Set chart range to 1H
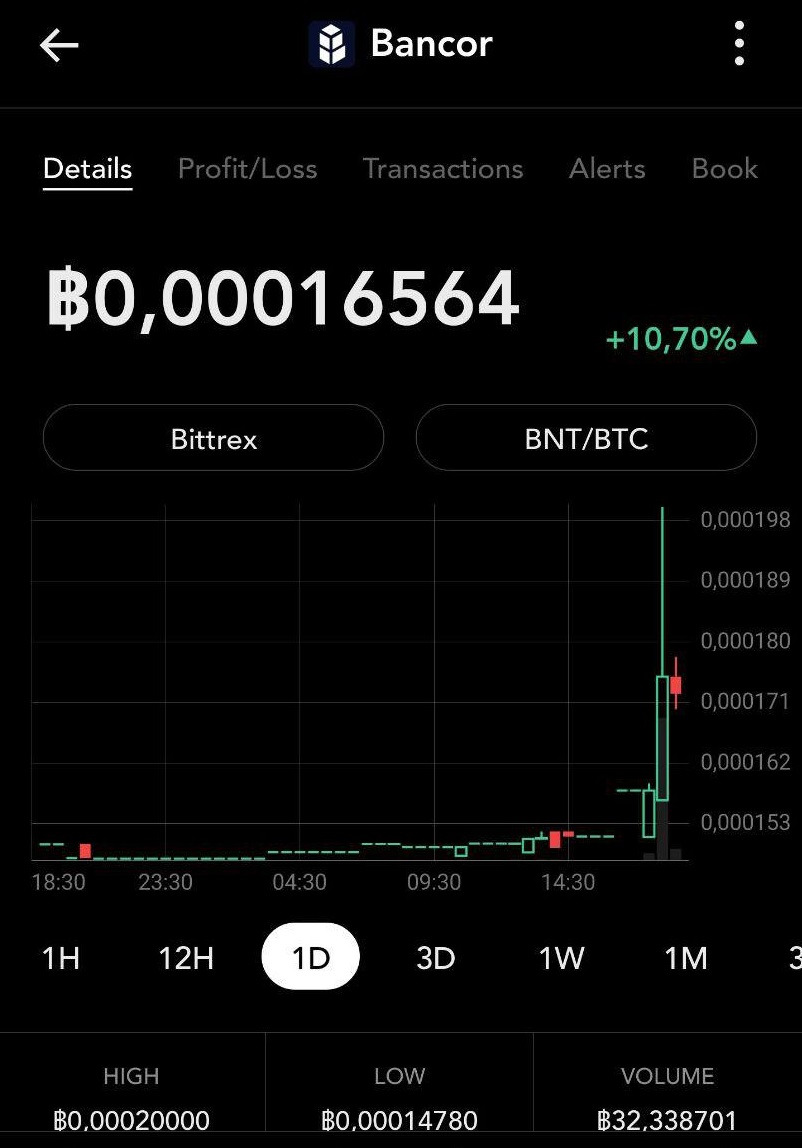 click(60, 958)
